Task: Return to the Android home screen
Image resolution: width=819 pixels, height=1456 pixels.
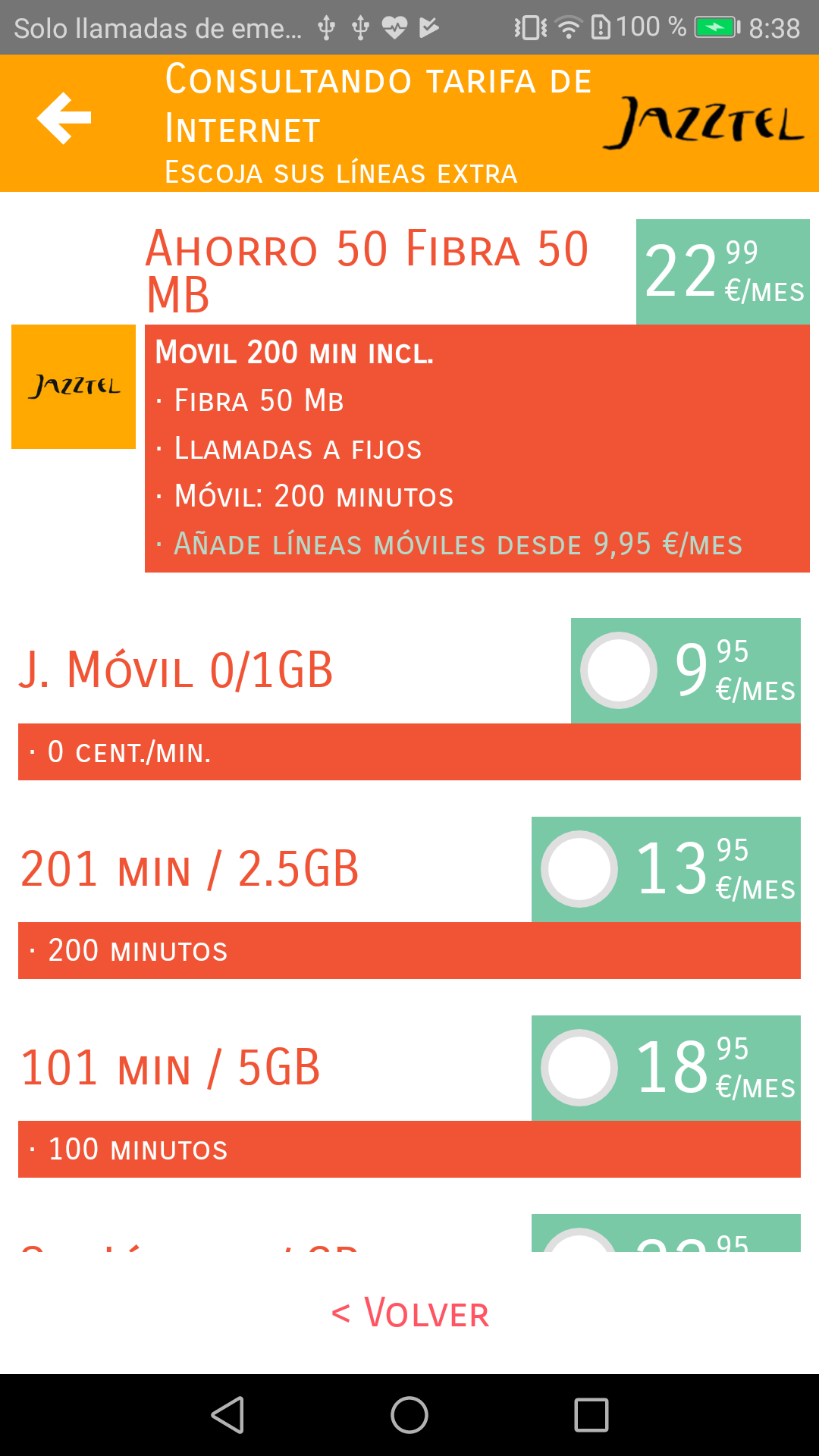Action: [409, 1415]
